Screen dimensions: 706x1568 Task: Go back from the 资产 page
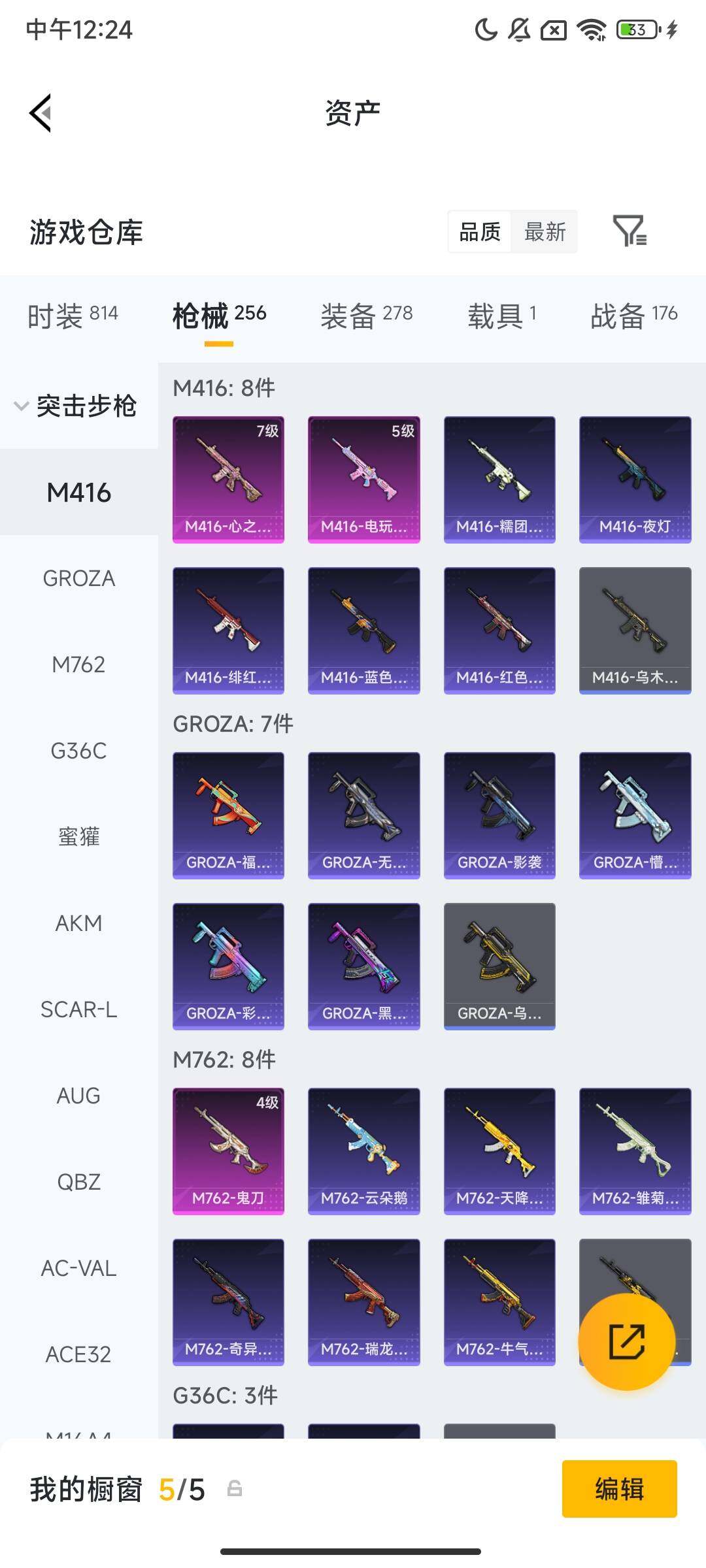point(41,113)
